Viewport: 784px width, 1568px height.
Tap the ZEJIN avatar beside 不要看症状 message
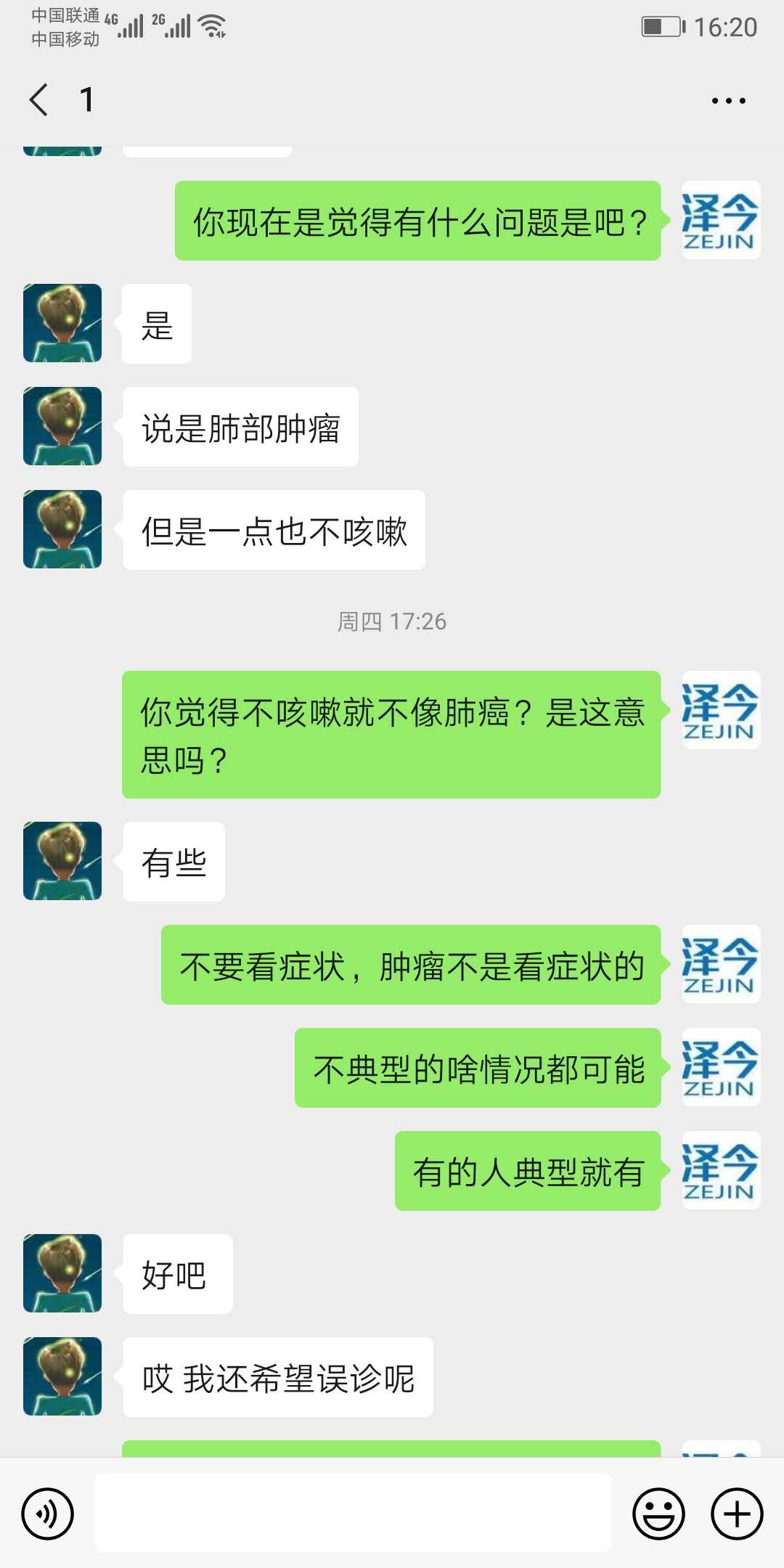coord(720,964)
